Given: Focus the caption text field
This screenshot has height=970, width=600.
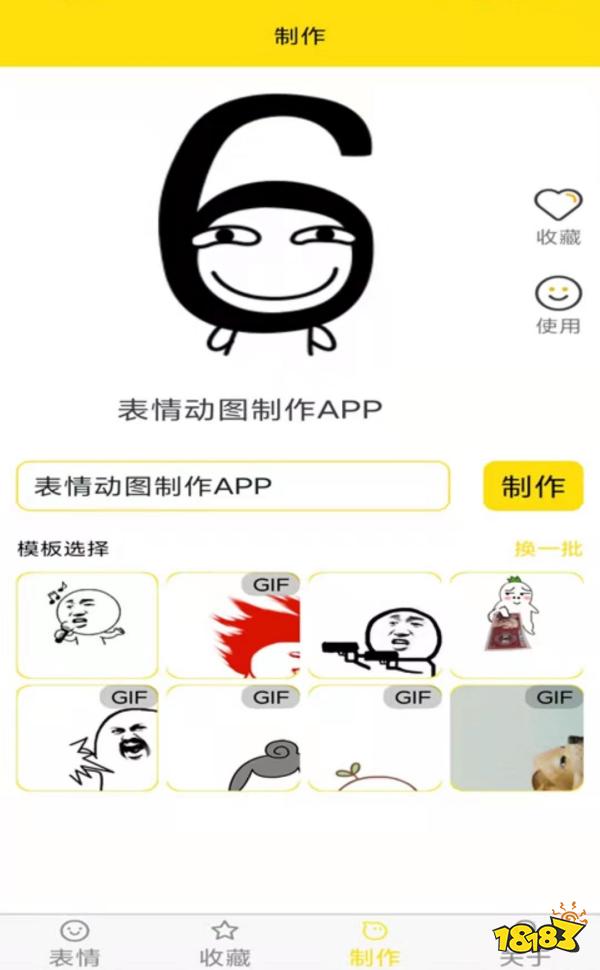Looking at the screenshot, I should (232, 486).
